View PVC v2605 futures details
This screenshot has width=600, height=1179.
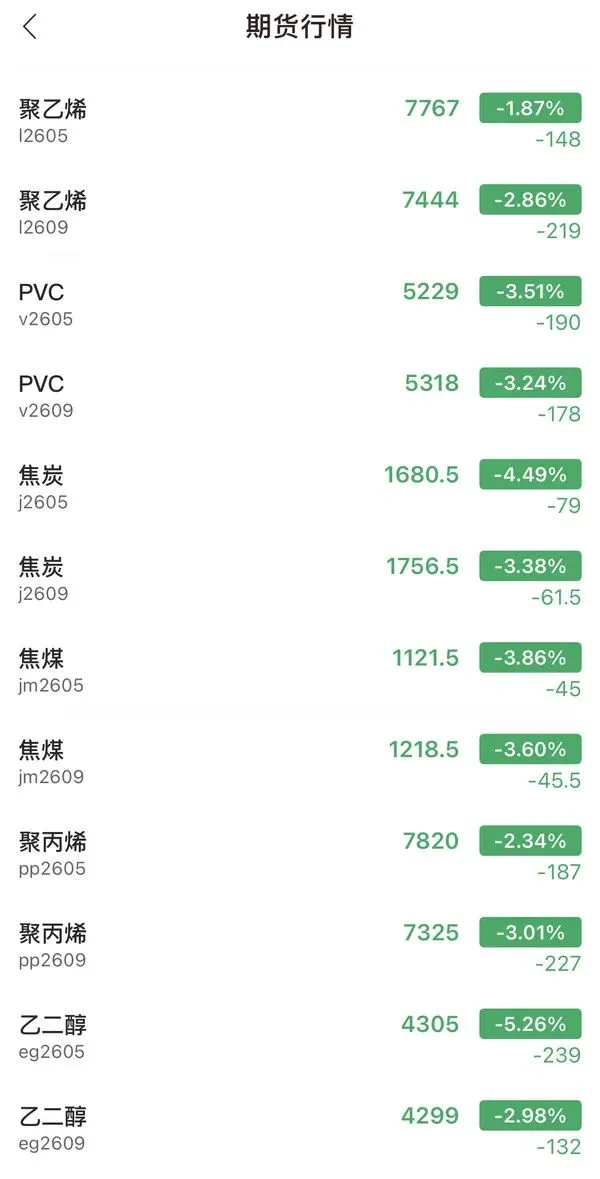[x=300, y=305]
